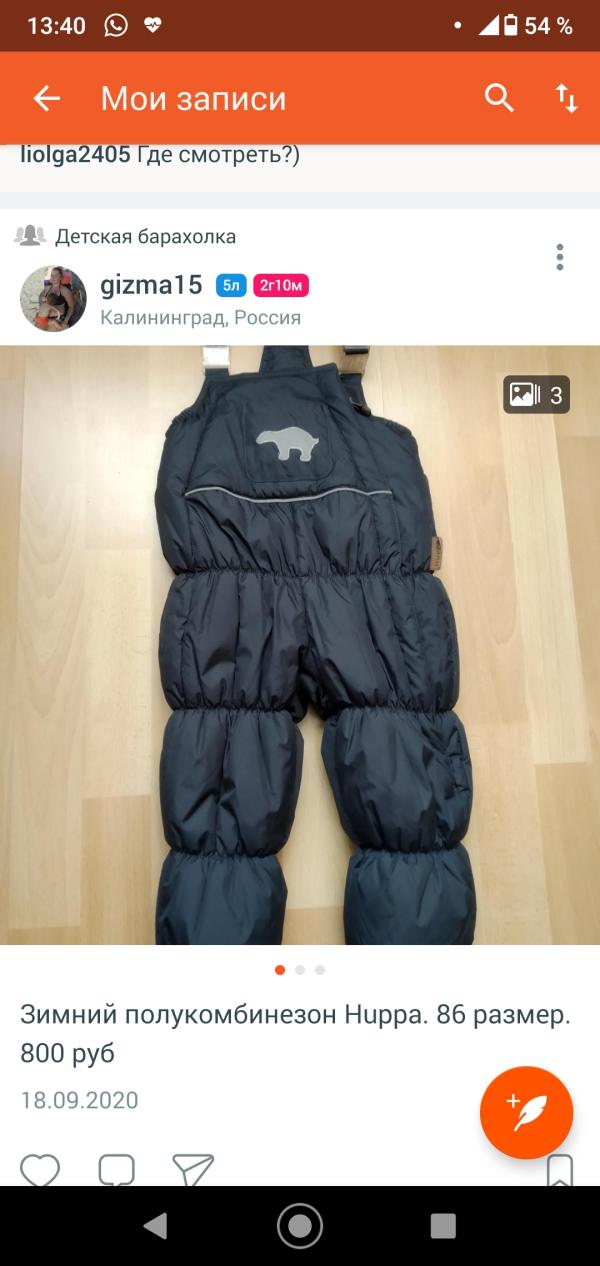This screenshot has width=600, height=1266.
Task: Go back from Мои записи
Action: [x=47, y=98]
